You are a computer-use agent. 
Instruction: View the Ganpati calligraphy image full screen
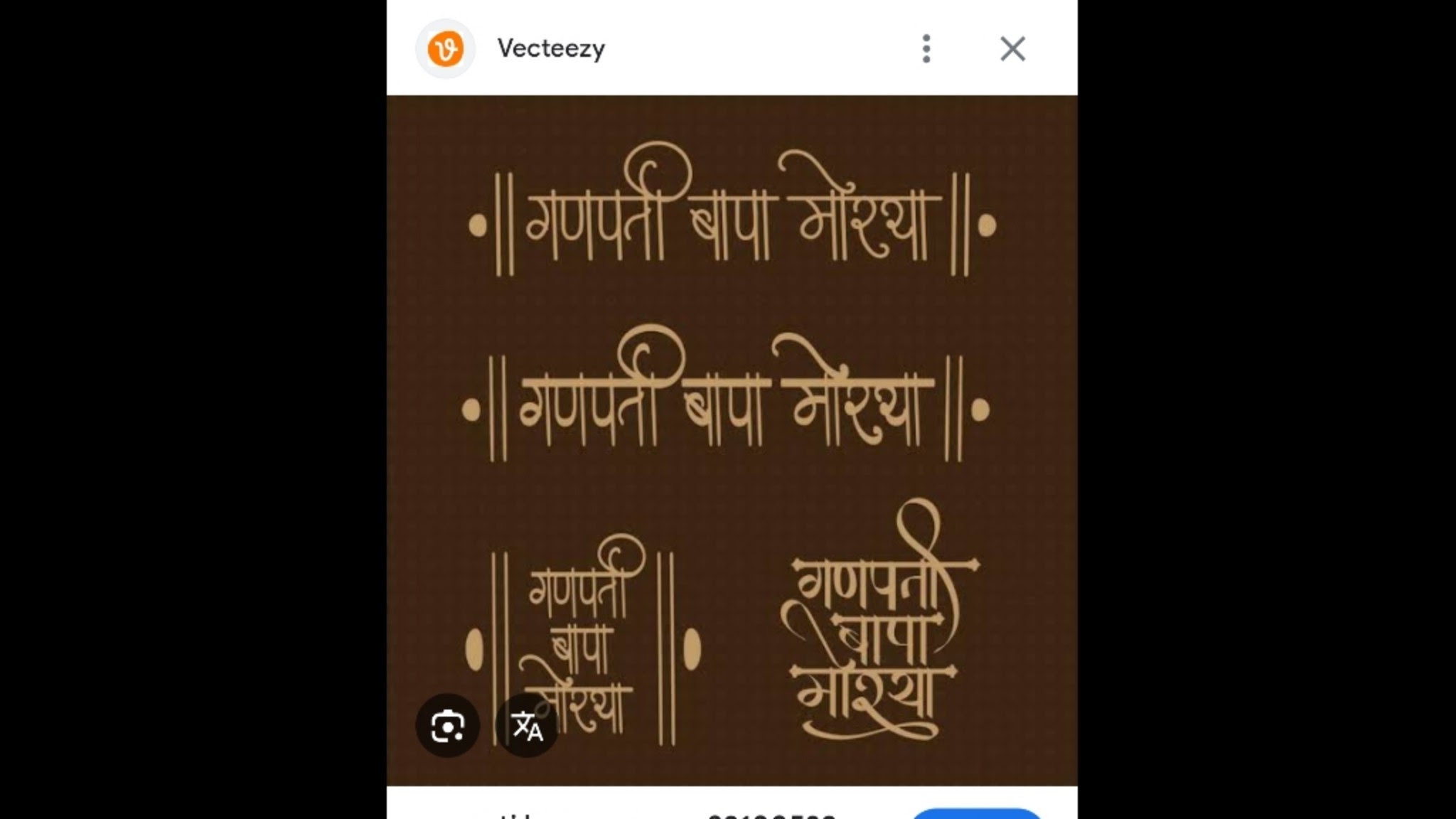[x=732, y=398]
